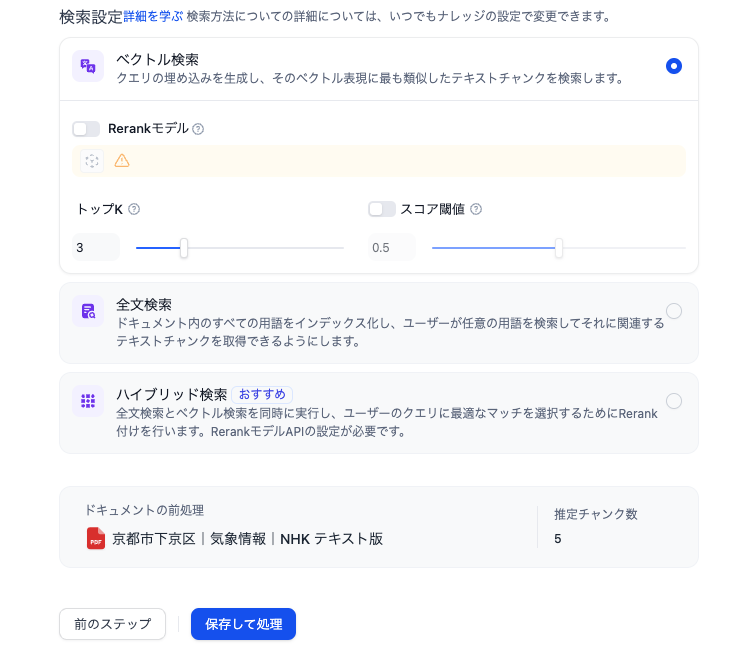The width and height of the screenshot is (751, 653).
Task: Edit the トップK value field
Action: point(96,248)
